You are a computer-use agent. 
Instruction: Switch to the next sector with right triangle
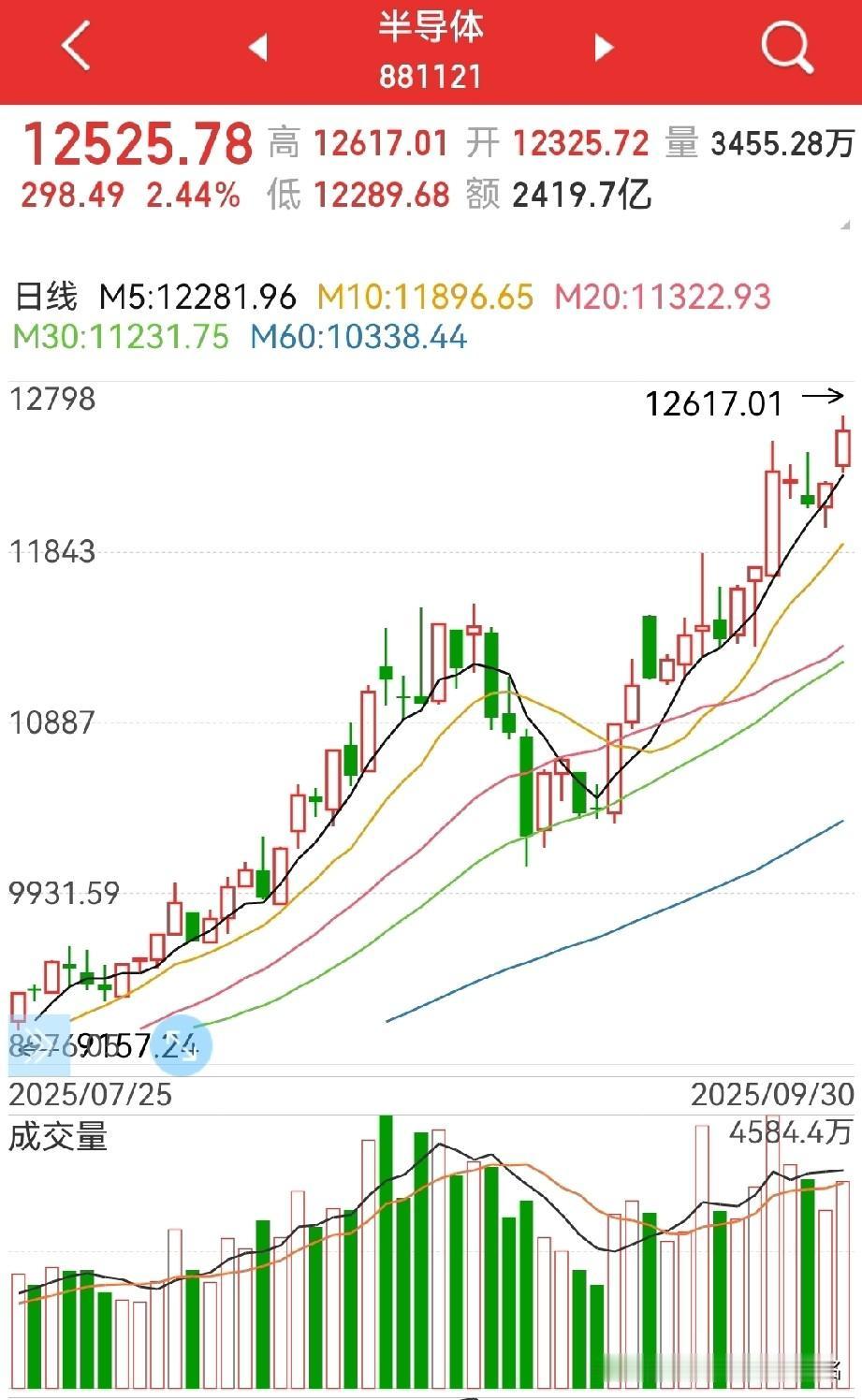pos(604,46)
